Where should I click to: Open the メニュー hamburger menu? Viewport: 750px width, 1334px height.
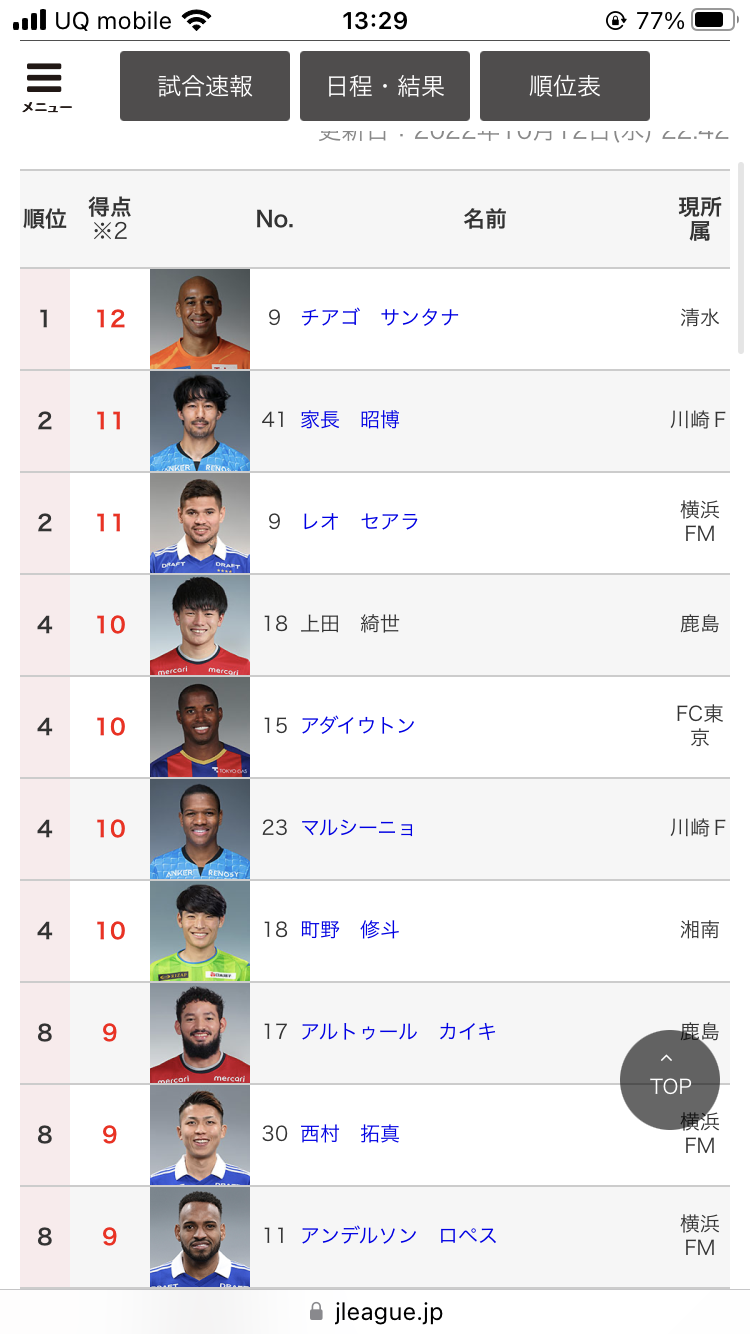coord(46,87)
